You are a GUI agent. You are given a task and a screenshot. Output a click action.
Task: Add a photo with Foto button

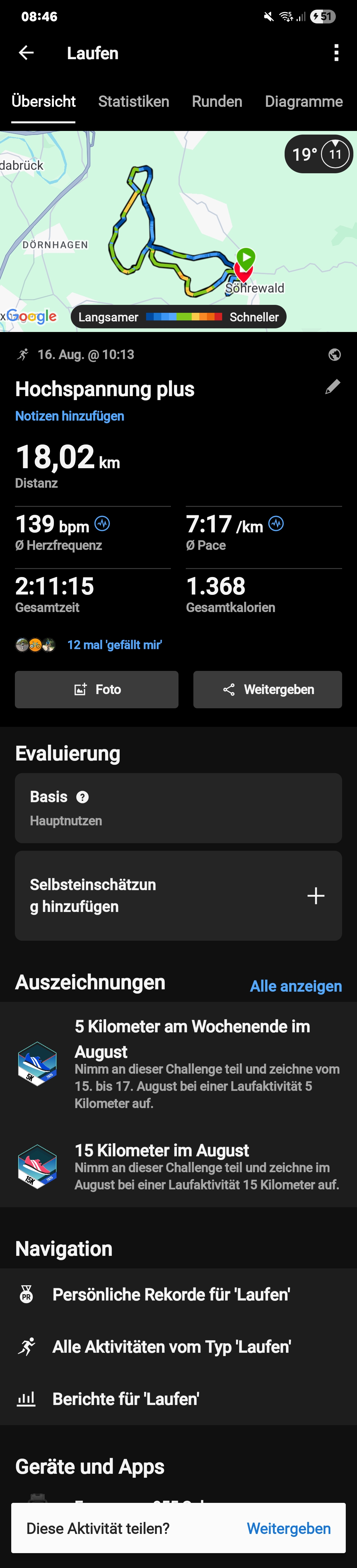point(97,690)
